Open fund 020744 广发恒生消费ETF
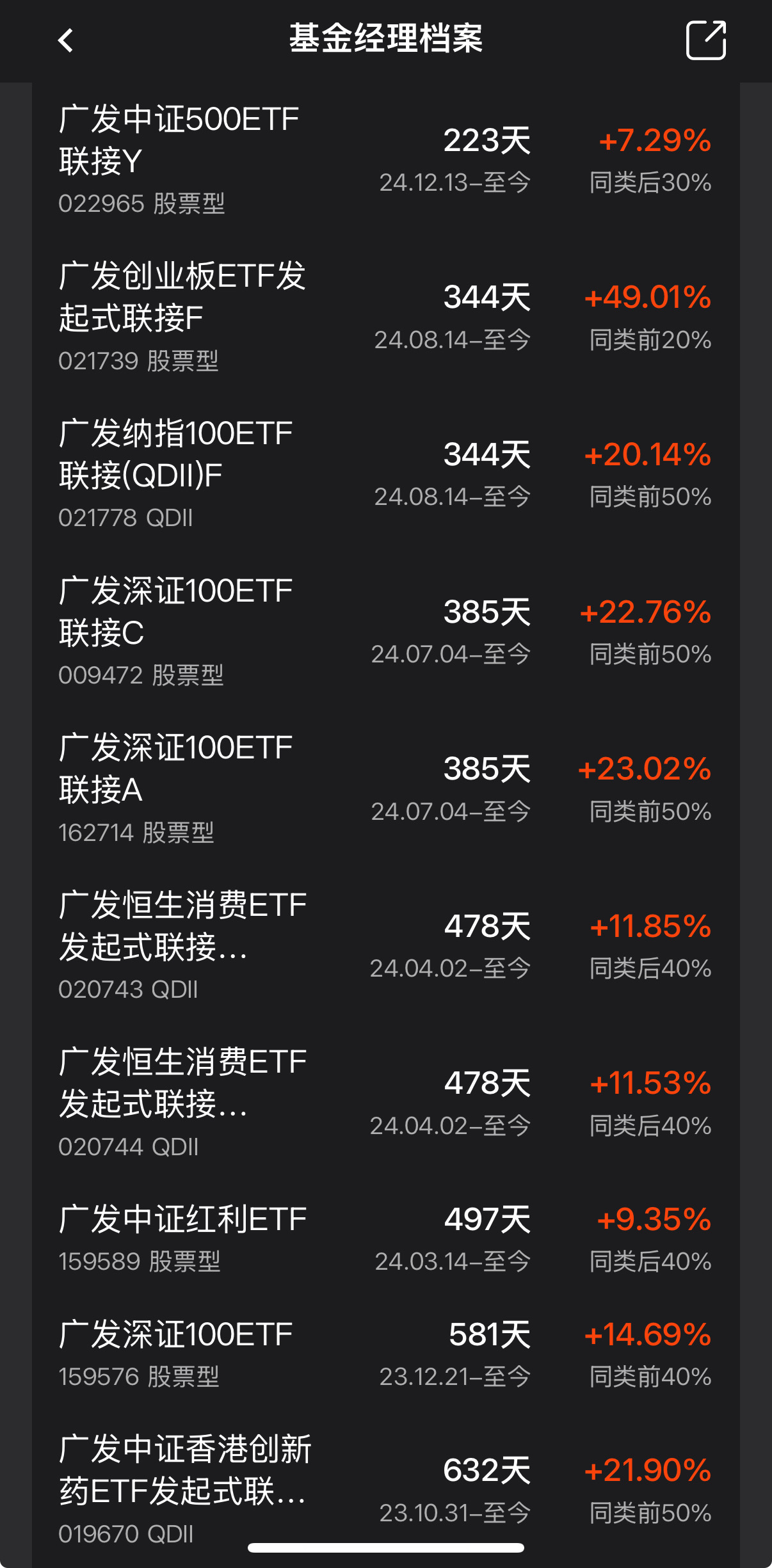This screenshot has width=772, height=1568. (386, 1103)
